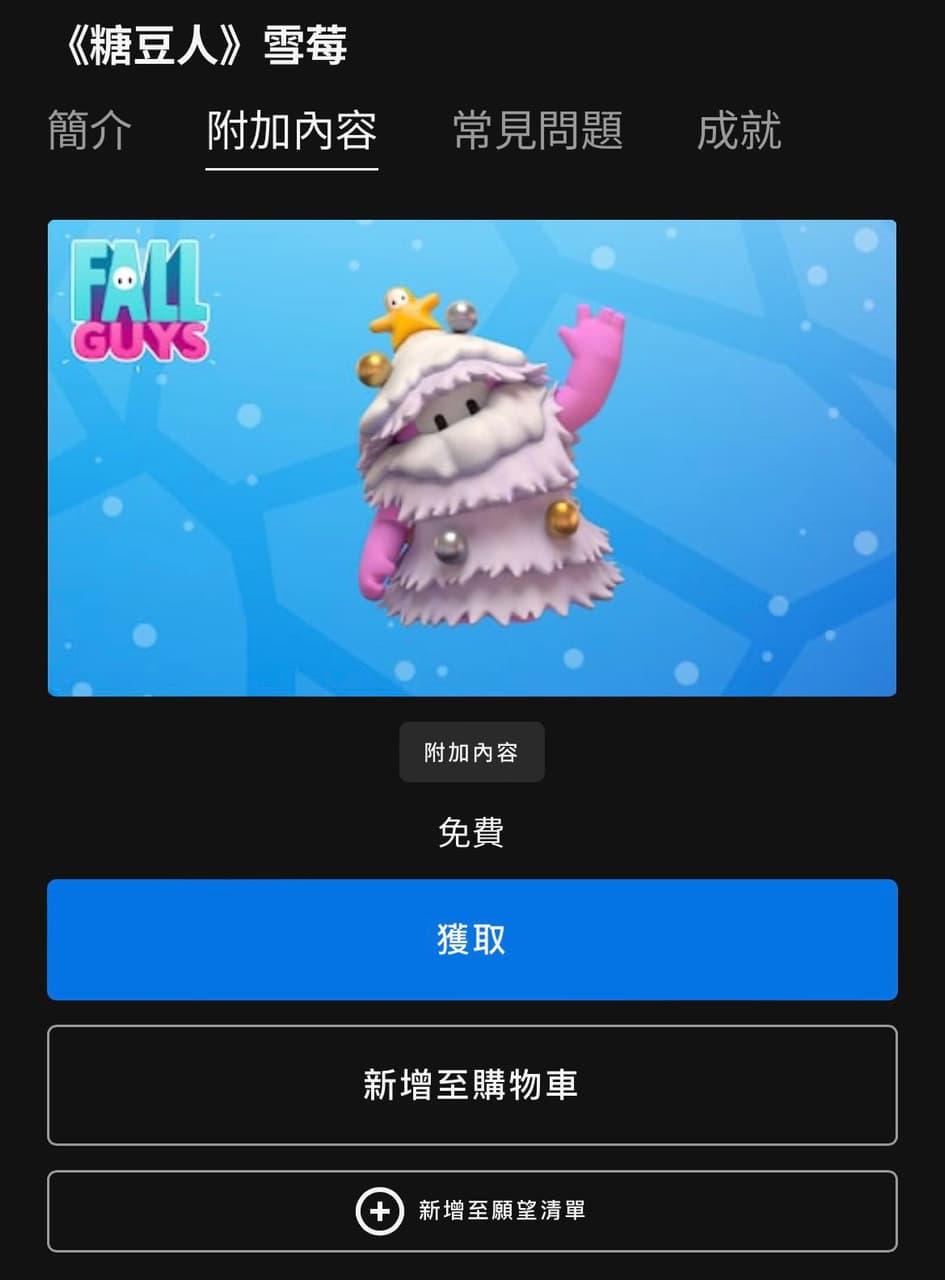945x1280 pixels.
Task: Open the 常見問題 tab
Action: click(538, 131)
